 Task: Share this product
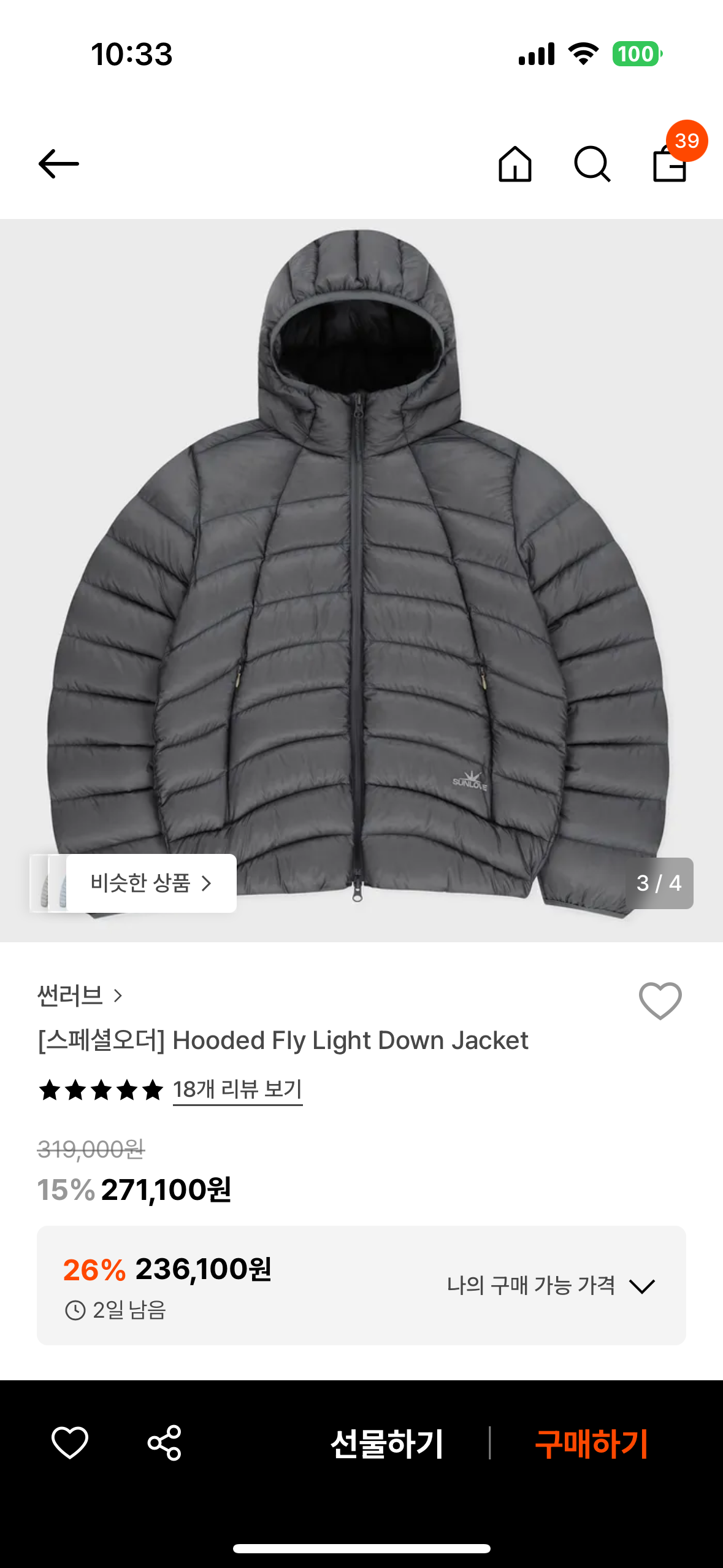(x=164, y=1442)
